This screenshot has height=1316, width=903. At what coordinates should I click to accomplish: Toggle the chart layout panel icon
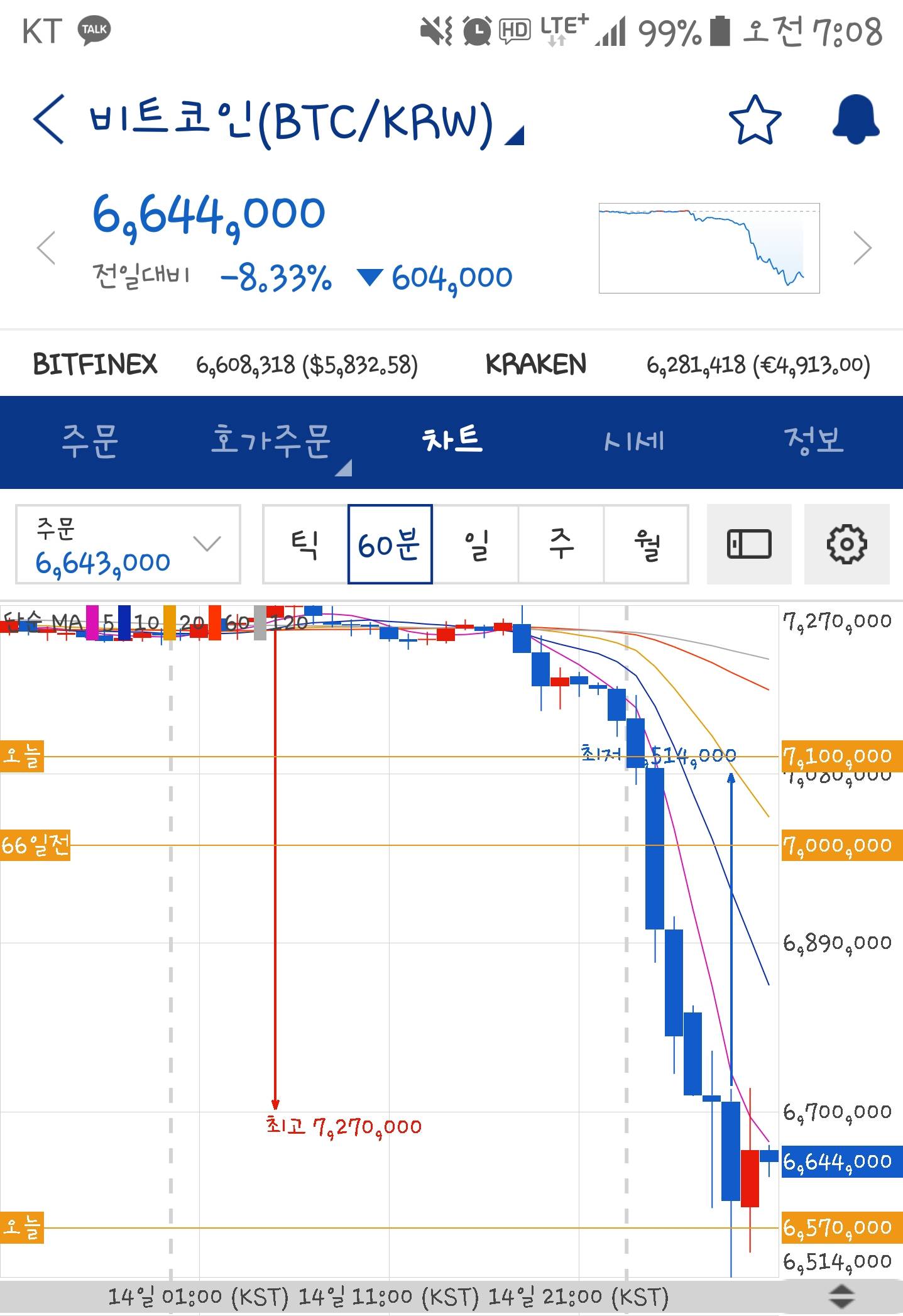[x=749, y=544]
